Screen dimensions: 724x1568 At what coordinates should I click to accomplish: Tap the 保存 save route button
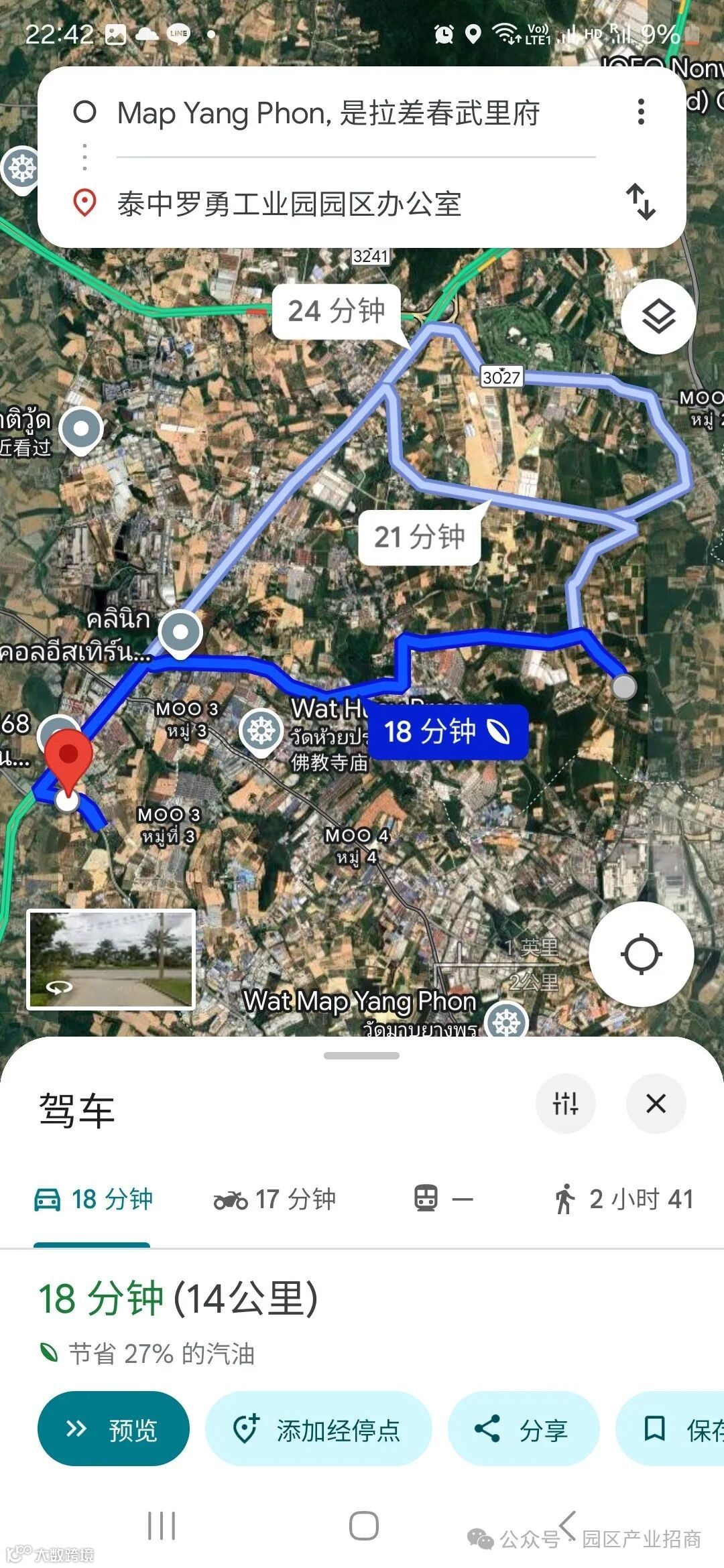tap(670, 1429)
